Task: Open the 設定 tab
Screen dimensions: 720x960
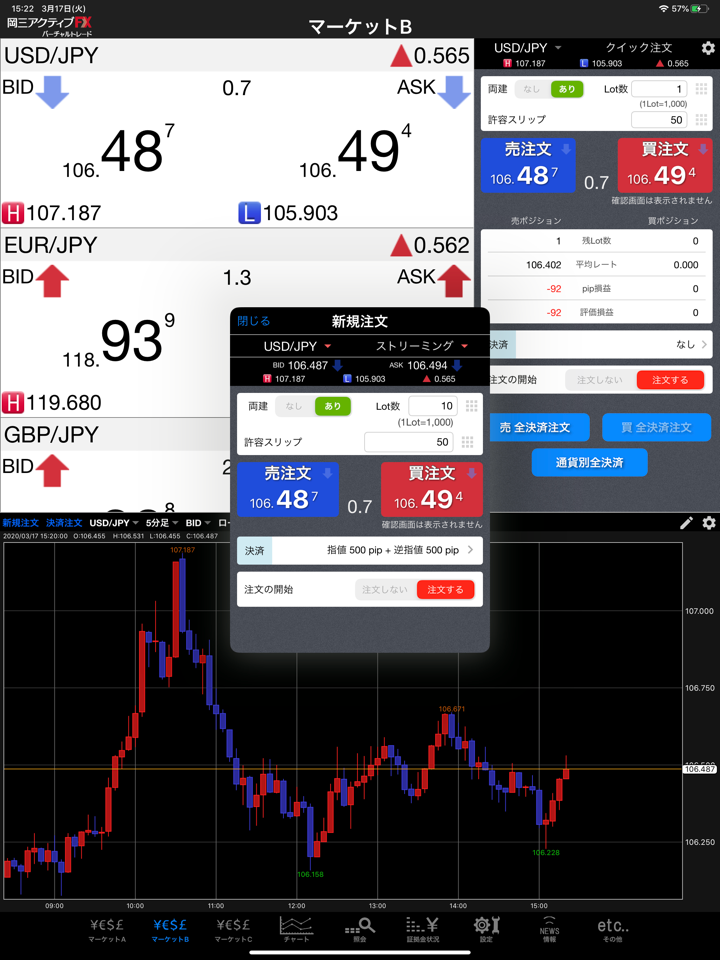Action: [486, 930]
